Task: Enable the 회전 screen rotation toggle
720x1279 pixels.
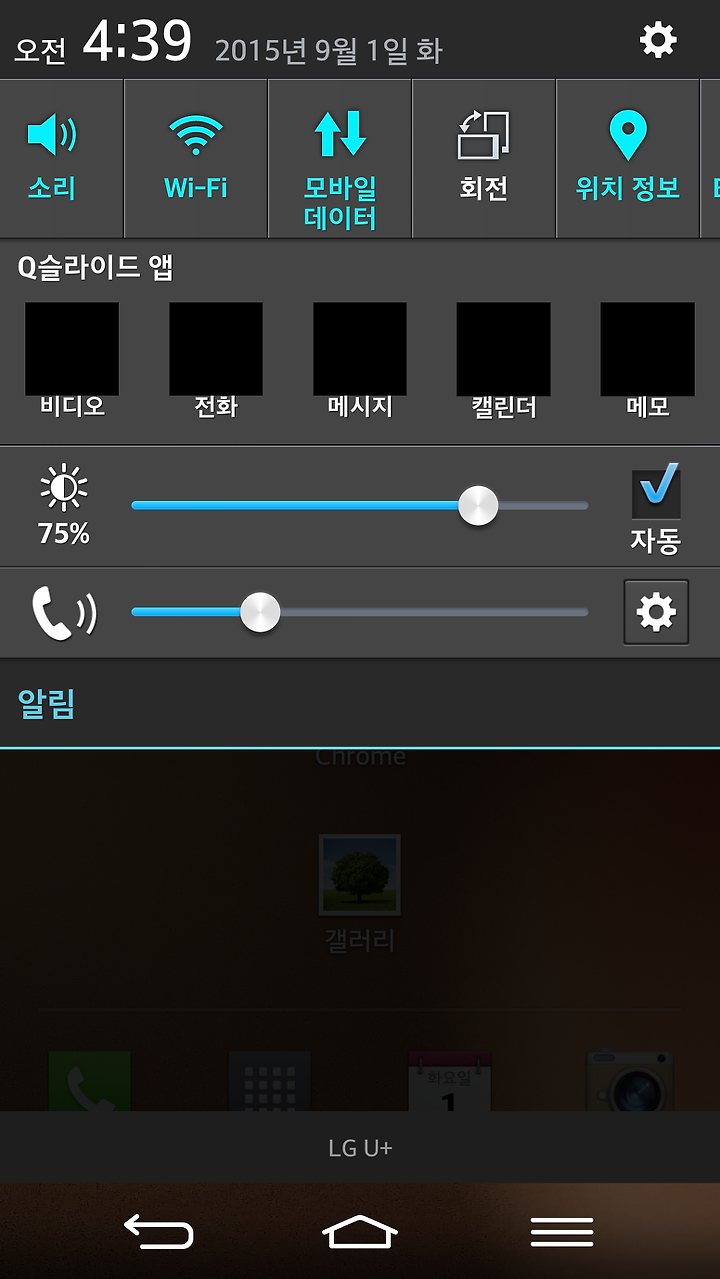Action: pyautogui.click(x=484, y=158)
